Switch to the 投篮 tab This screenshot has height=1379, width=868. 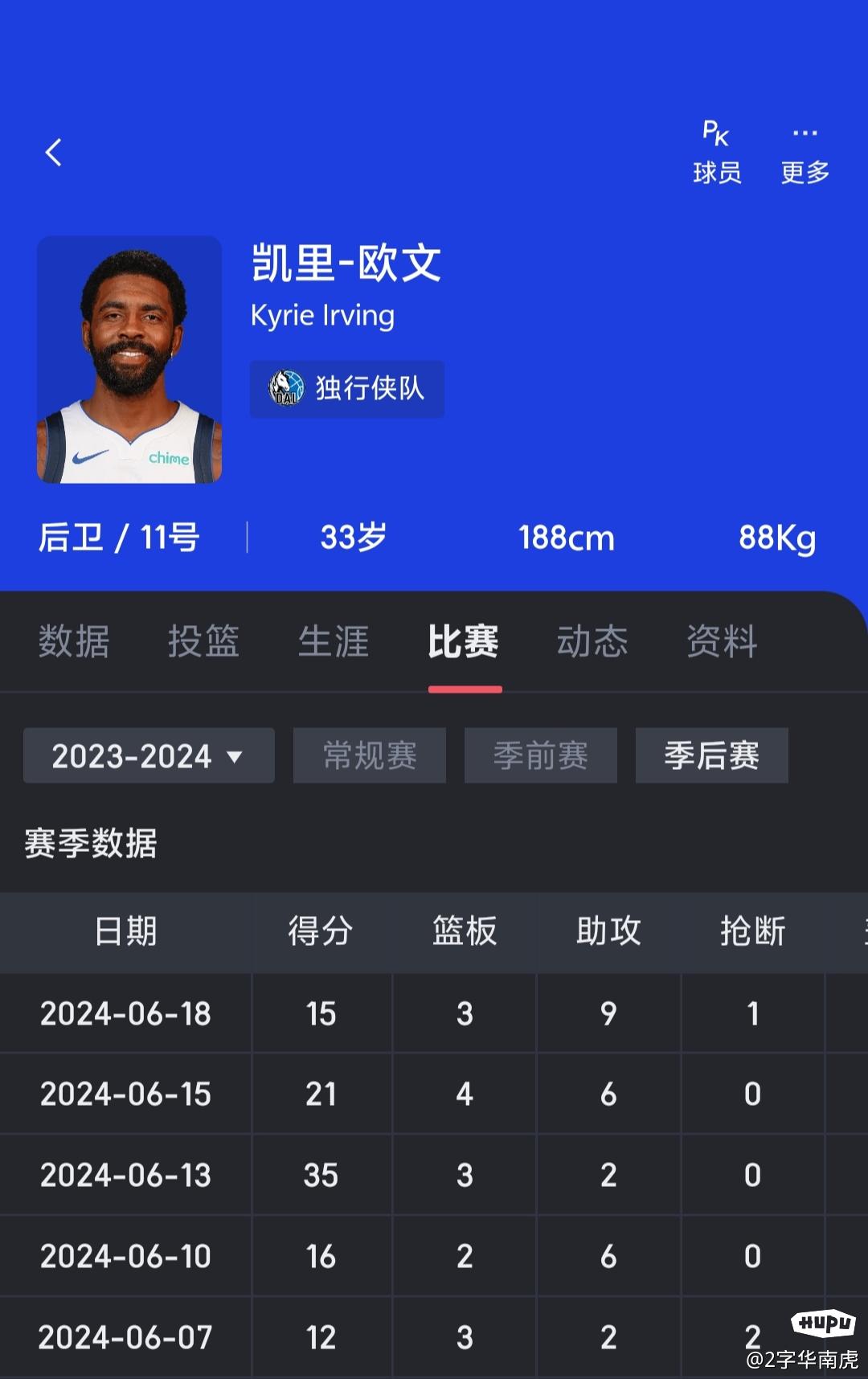click(203, 642)
